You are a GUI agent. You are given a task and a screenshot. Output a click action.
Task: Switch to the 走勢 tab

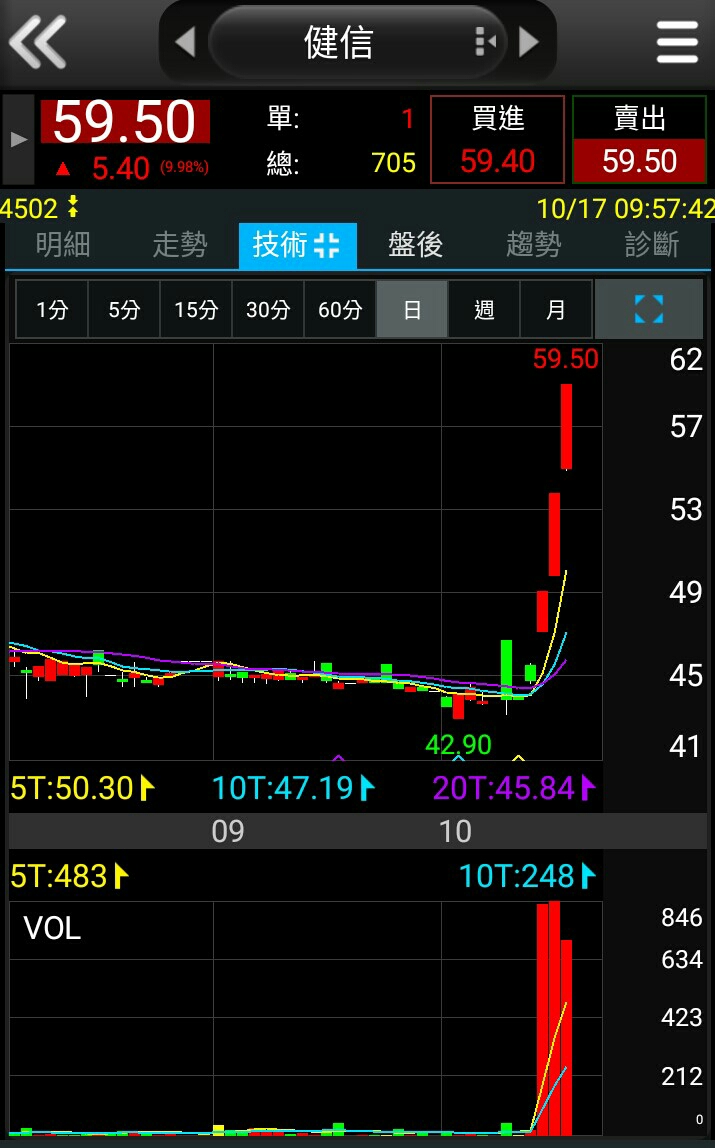(180, 245)
